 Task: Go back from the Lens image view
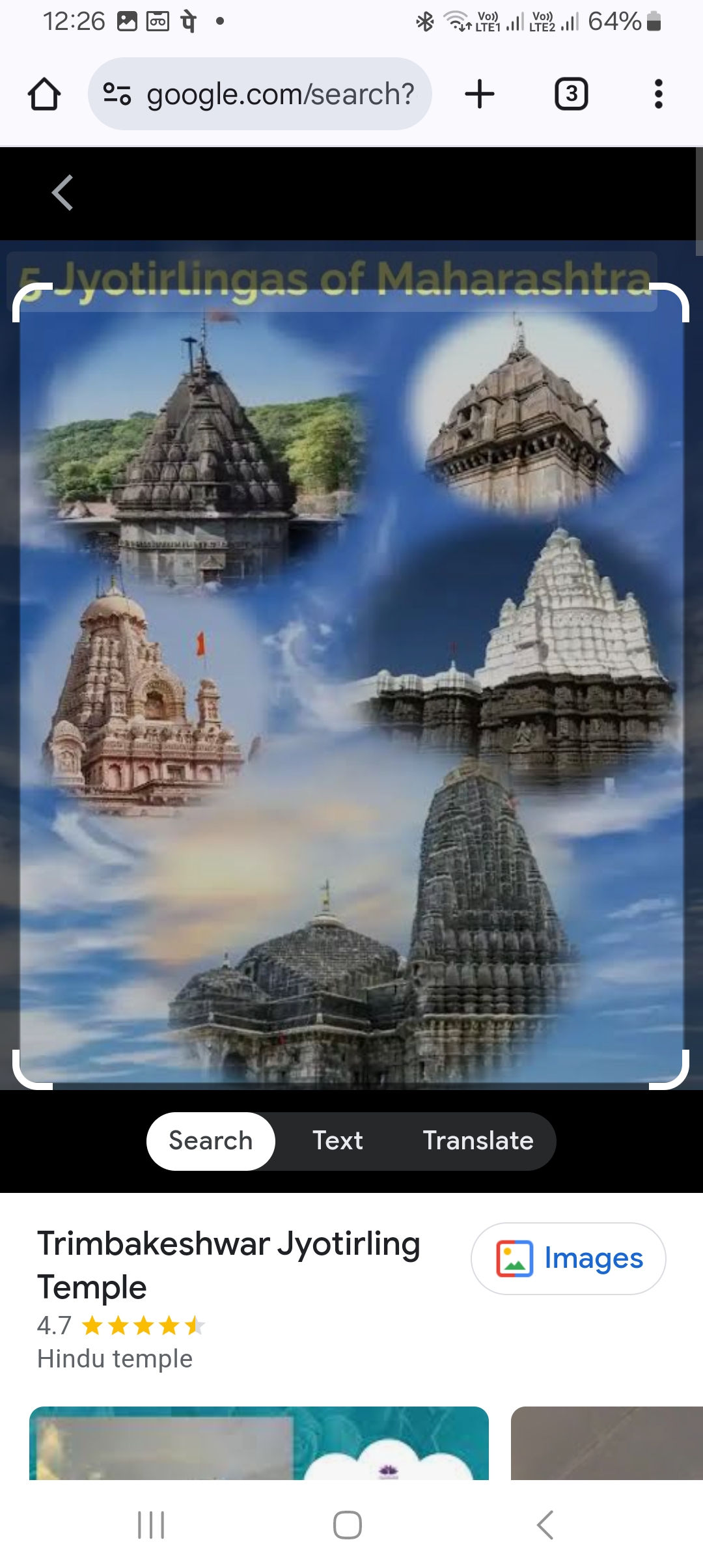[x=62, y=193]
